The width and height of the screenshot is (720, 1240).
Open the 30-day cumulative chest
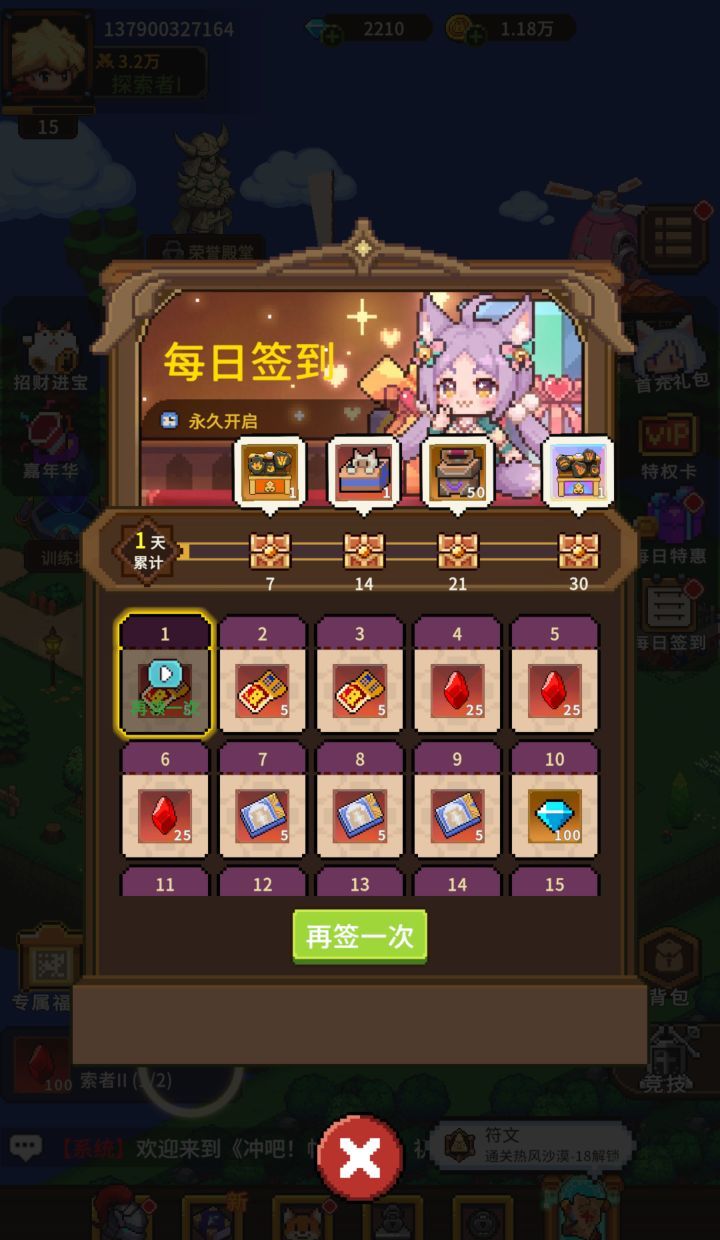578,550
